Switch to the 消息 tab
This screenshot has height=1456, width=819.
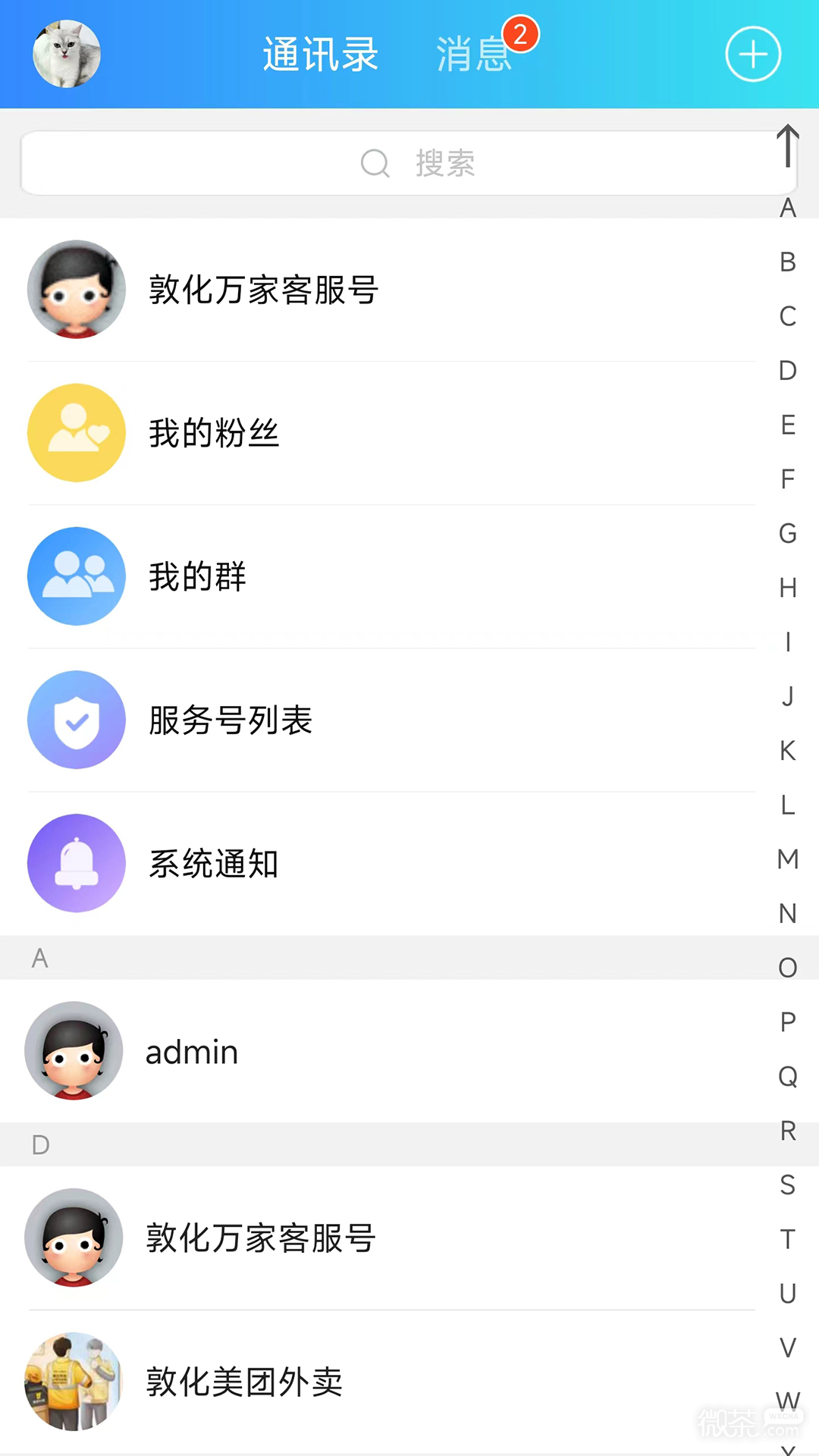[475, 55]
